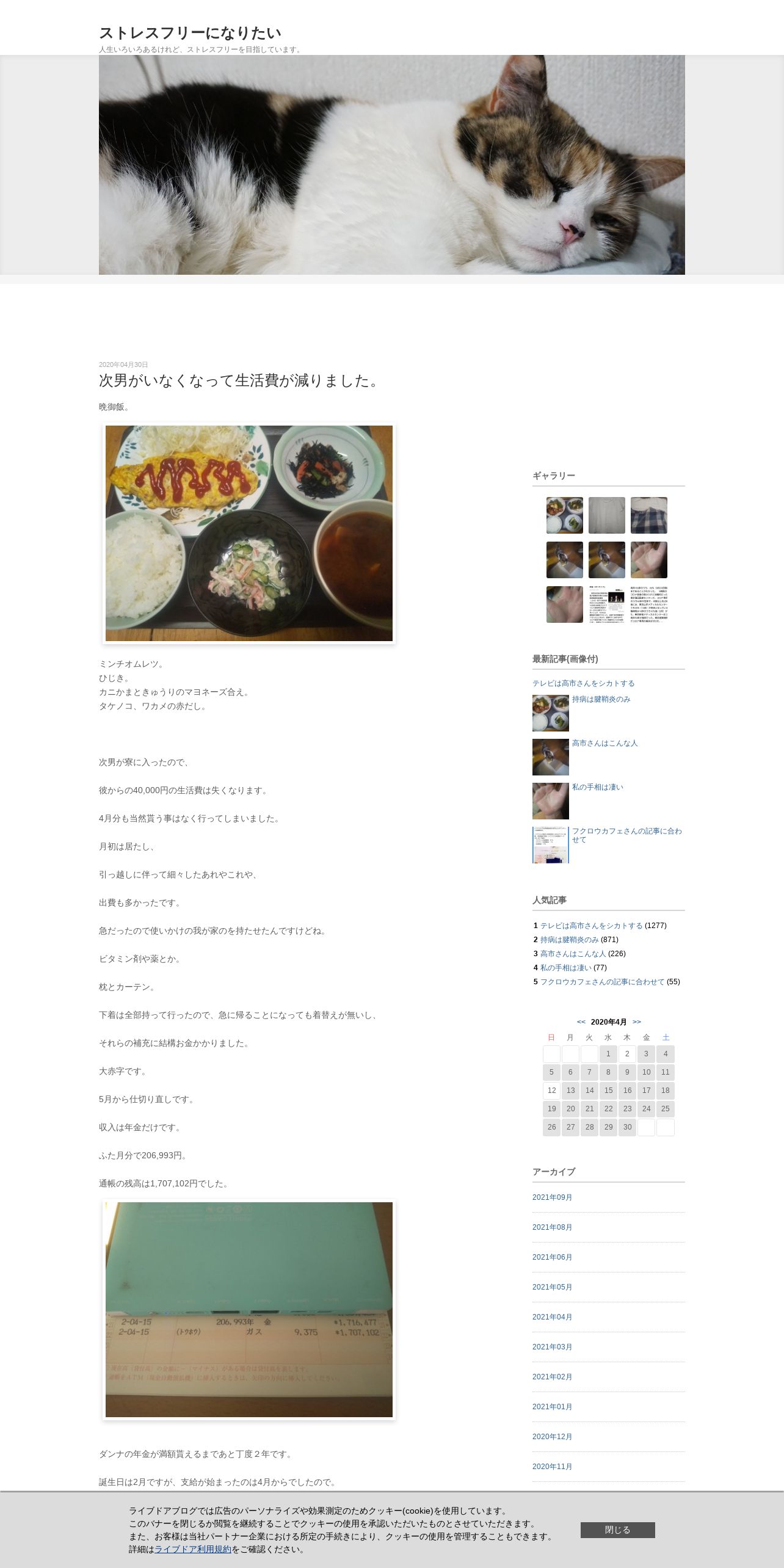Open blog title ストレスフリーになりたい
Screen dimensions: 784x1568
coord(190,33)
